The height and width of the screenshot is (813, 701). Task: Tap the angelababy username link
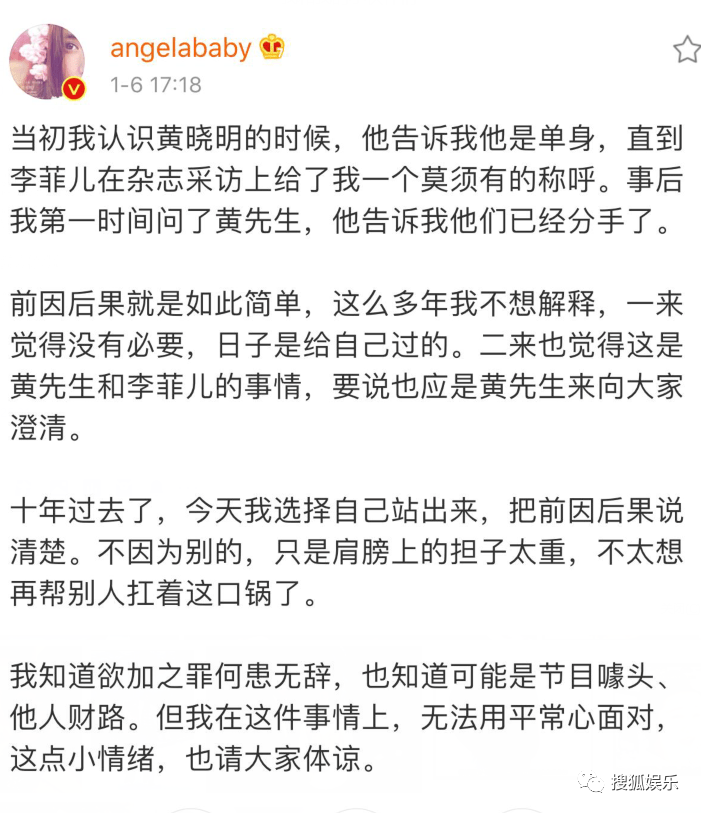point(180,47)
